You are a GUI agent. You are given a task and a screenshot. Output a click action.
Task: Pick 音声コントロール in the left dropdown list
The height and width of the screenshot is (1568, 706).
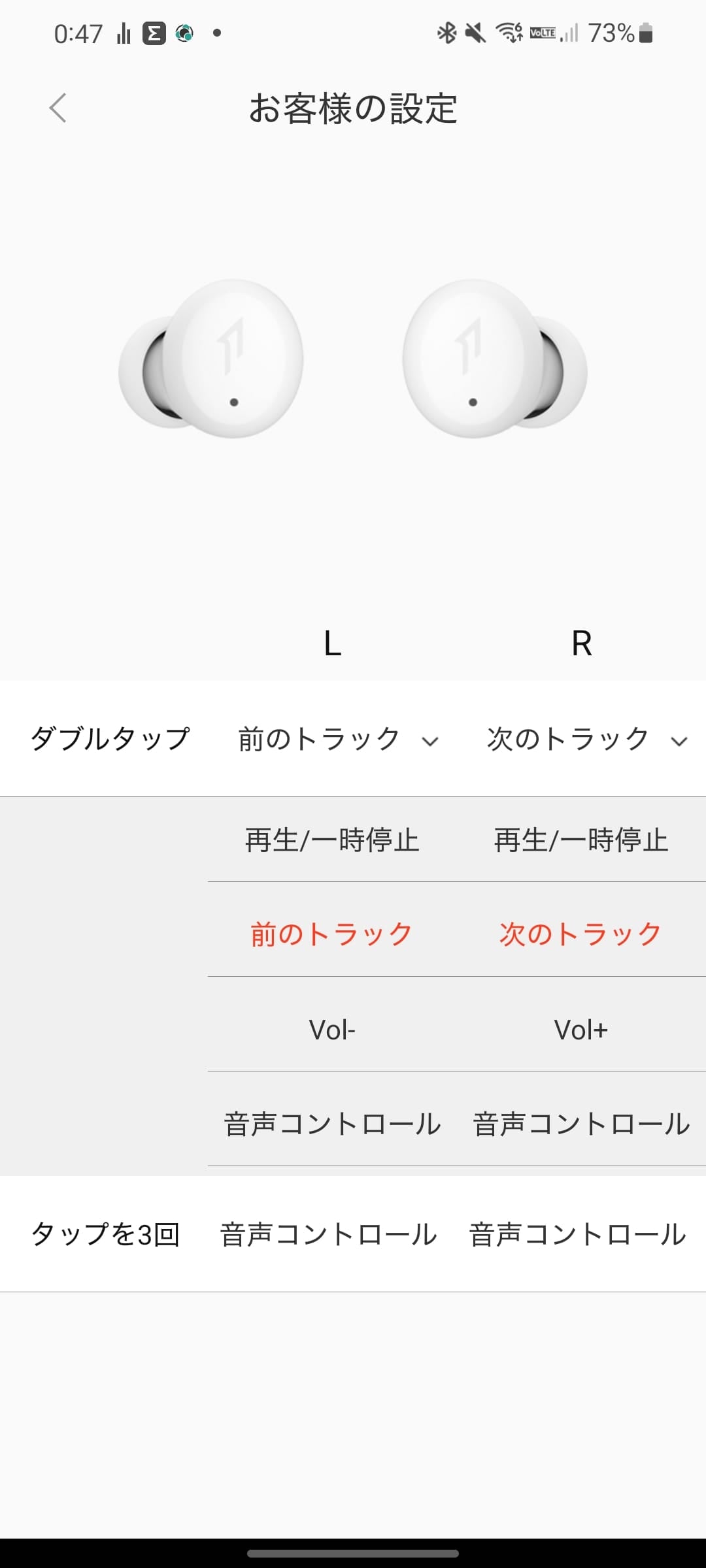coord(332,1124)
